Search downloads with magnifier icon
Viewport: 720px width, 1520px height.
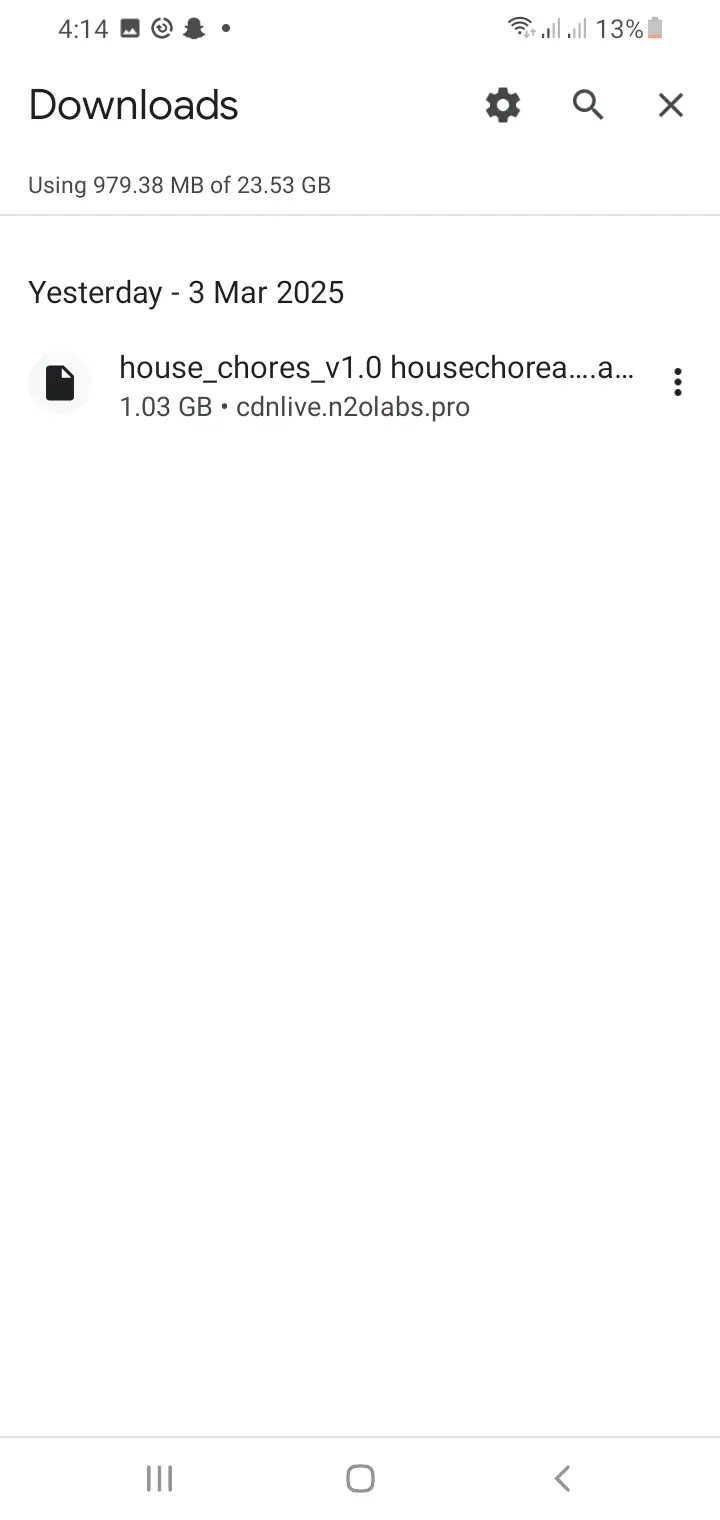pyautogui.click(x=588, y=105)
